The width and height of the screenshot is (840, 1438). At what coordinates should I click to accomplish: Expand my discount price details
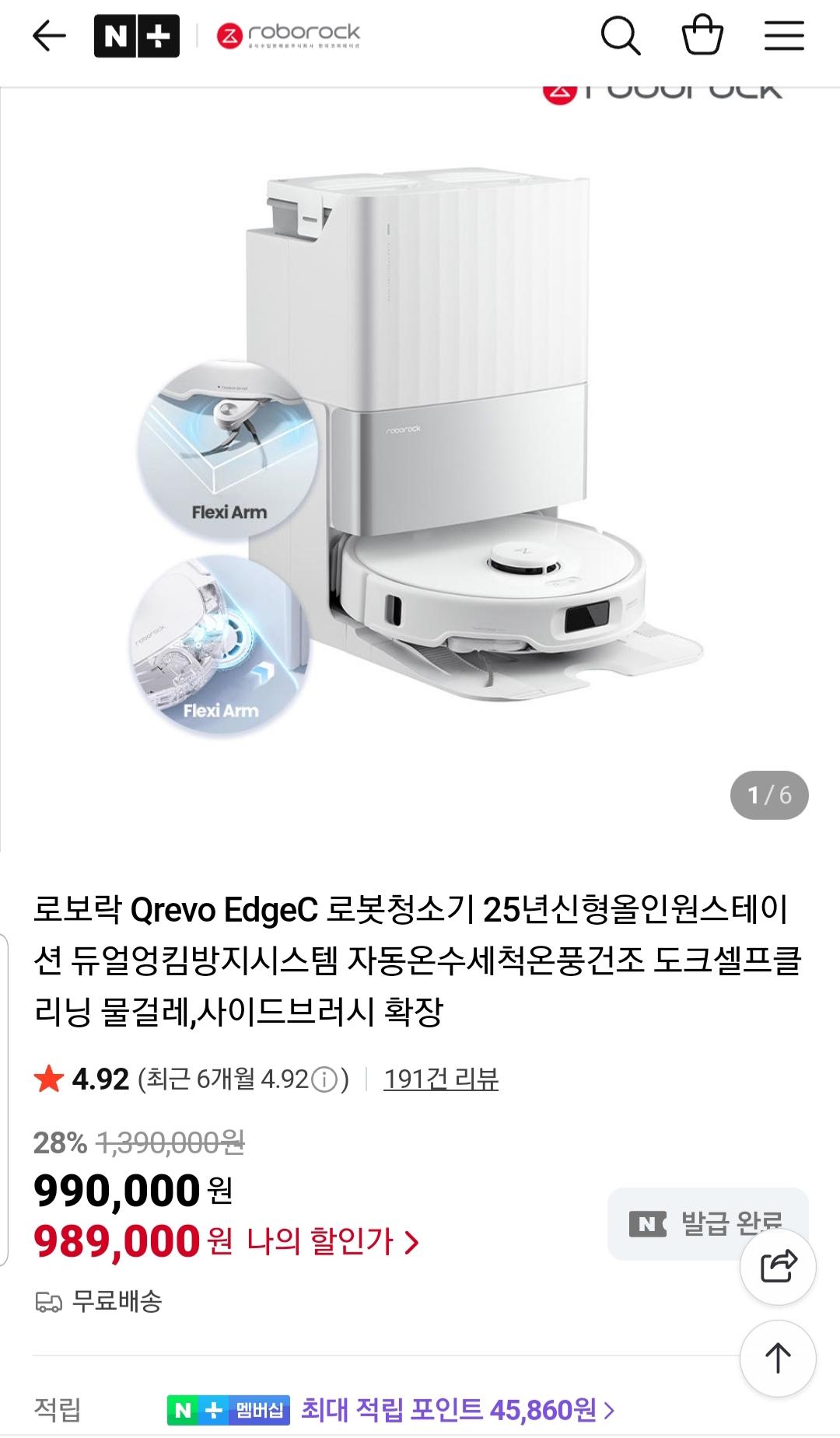[333, 1241]
